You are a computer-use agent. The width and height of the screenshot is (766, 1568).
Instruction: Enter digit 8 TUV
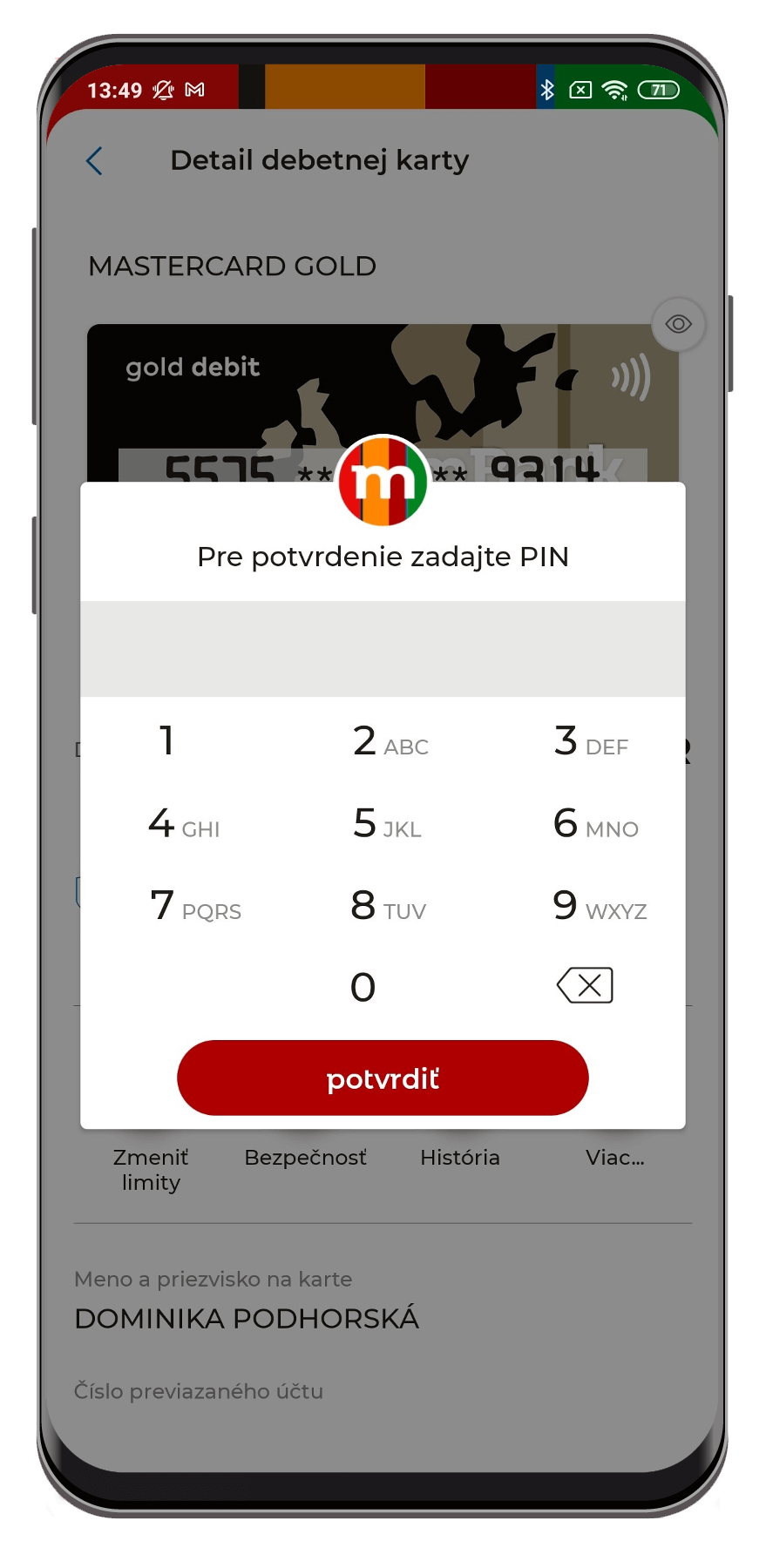coord(387,906)
